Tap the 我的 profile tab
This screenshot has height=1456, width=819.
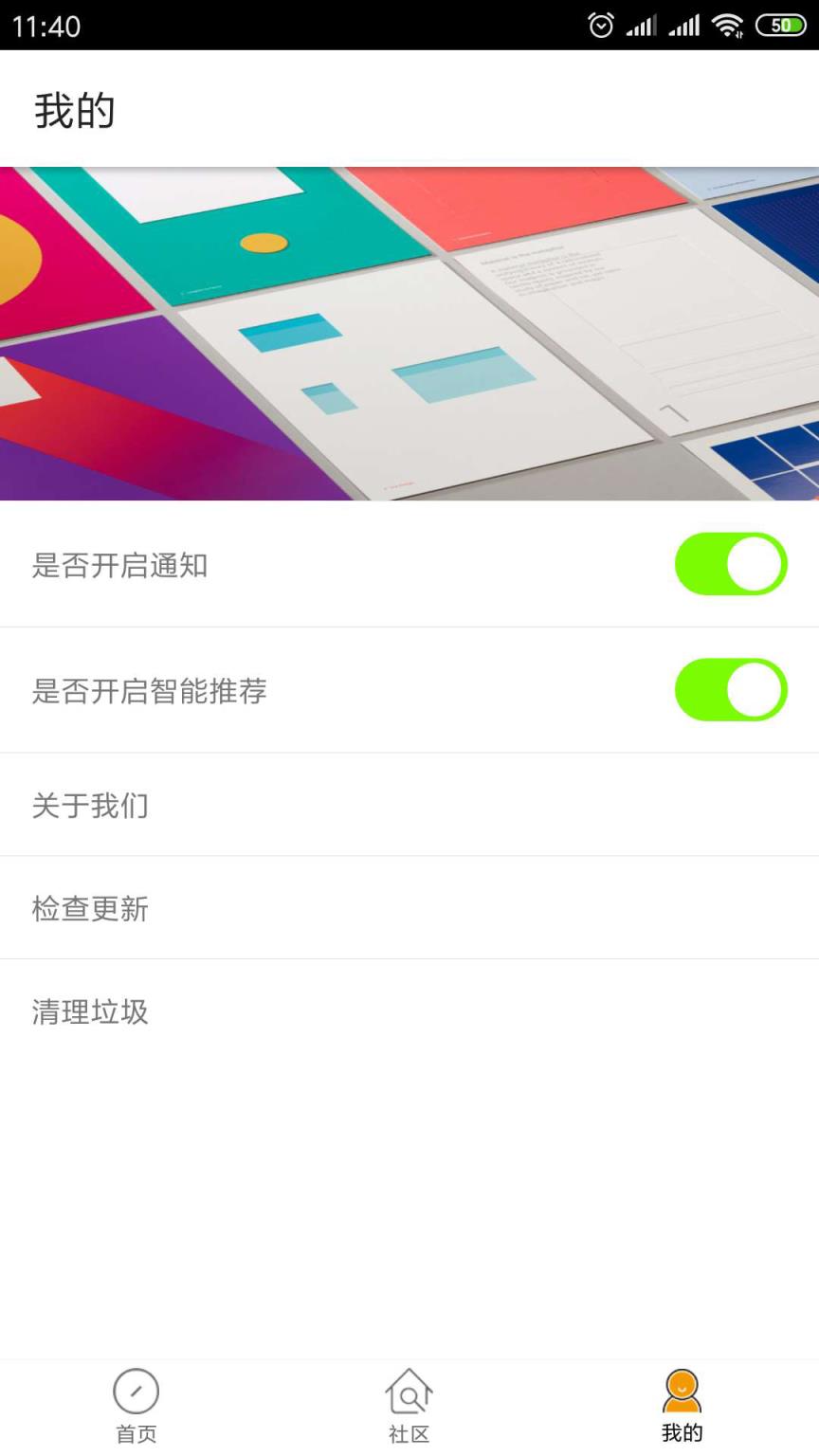pos(682,1407)
